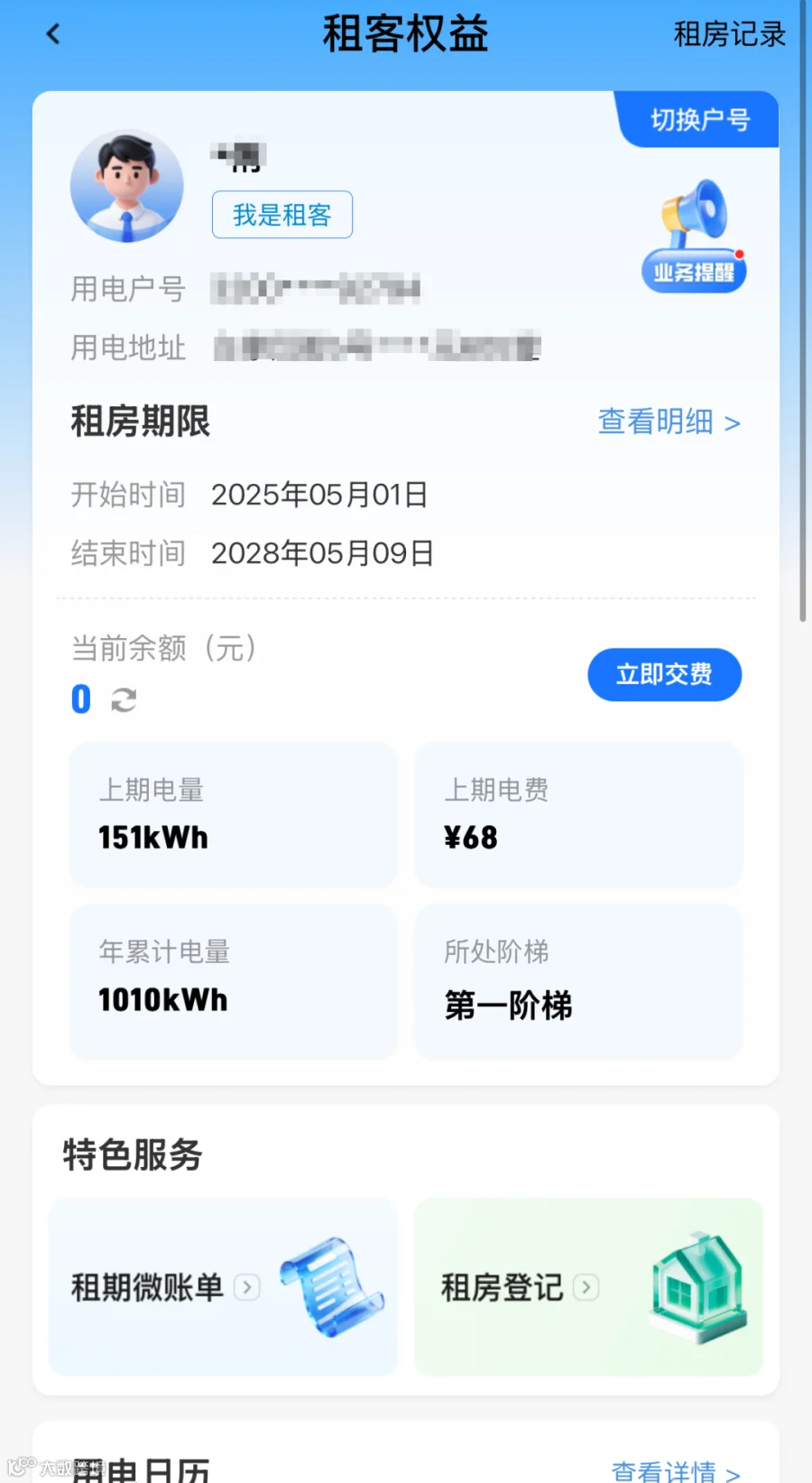The image size is (812, 1483).
Task: Open the 业务提醒 megaphone reminder
Action: coord(694,236)
